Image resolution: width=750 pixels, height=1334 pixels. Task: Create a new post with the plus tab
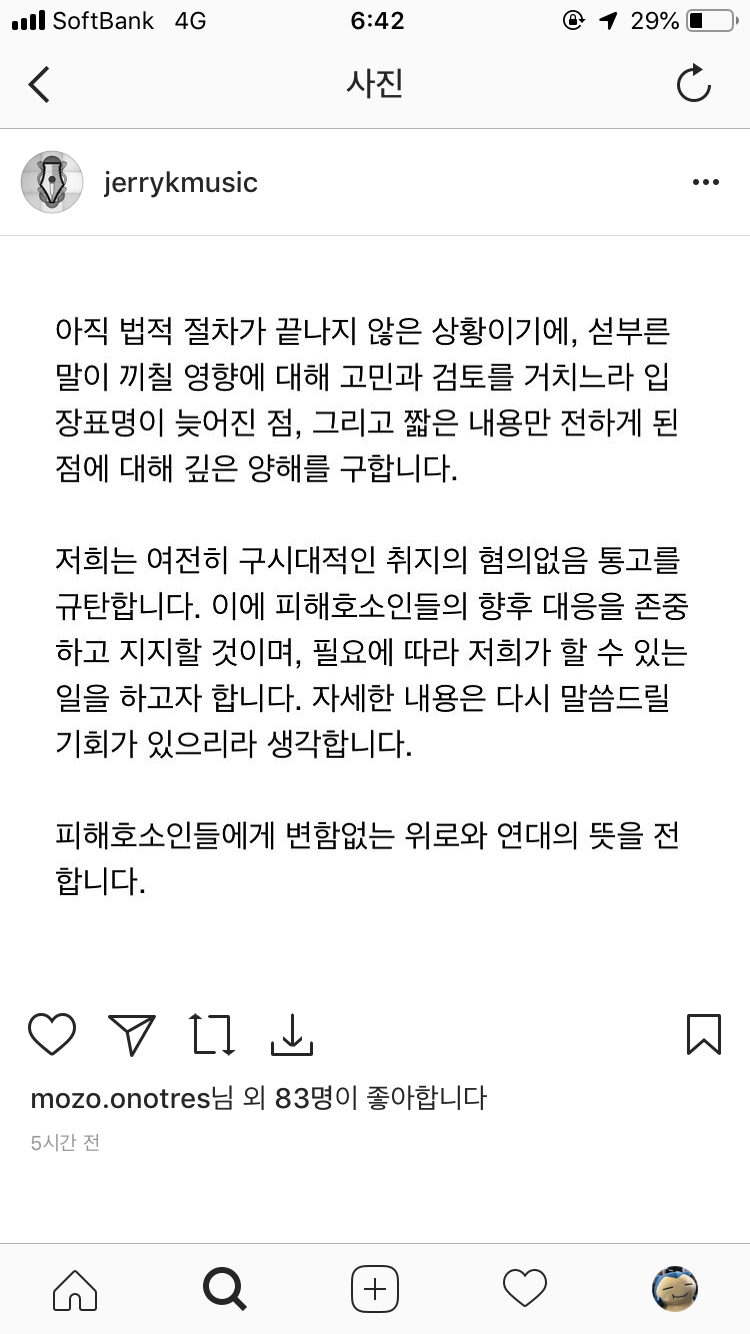(x=375, y=1289)
